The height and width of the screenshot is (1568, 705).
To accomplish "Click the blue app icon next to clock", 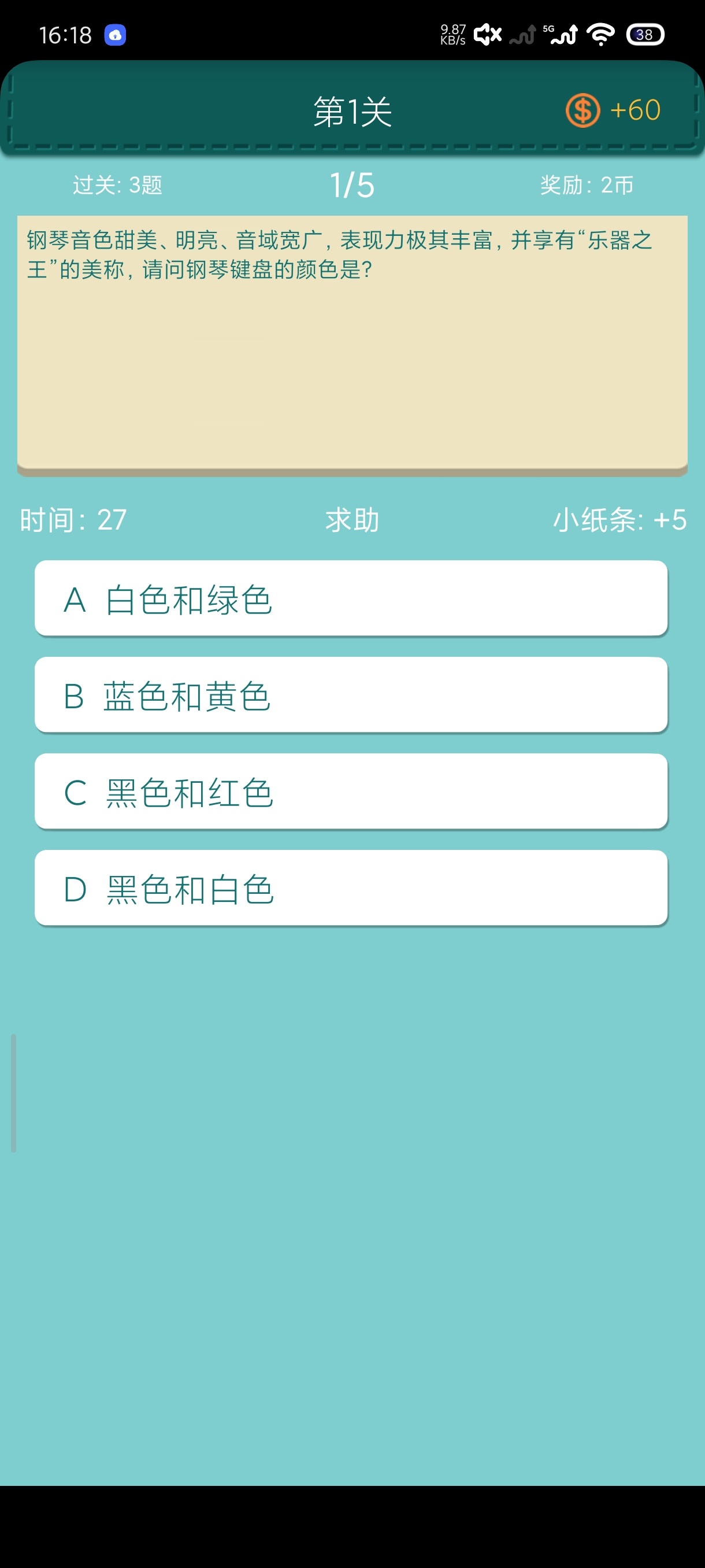I will pos(116,35).
